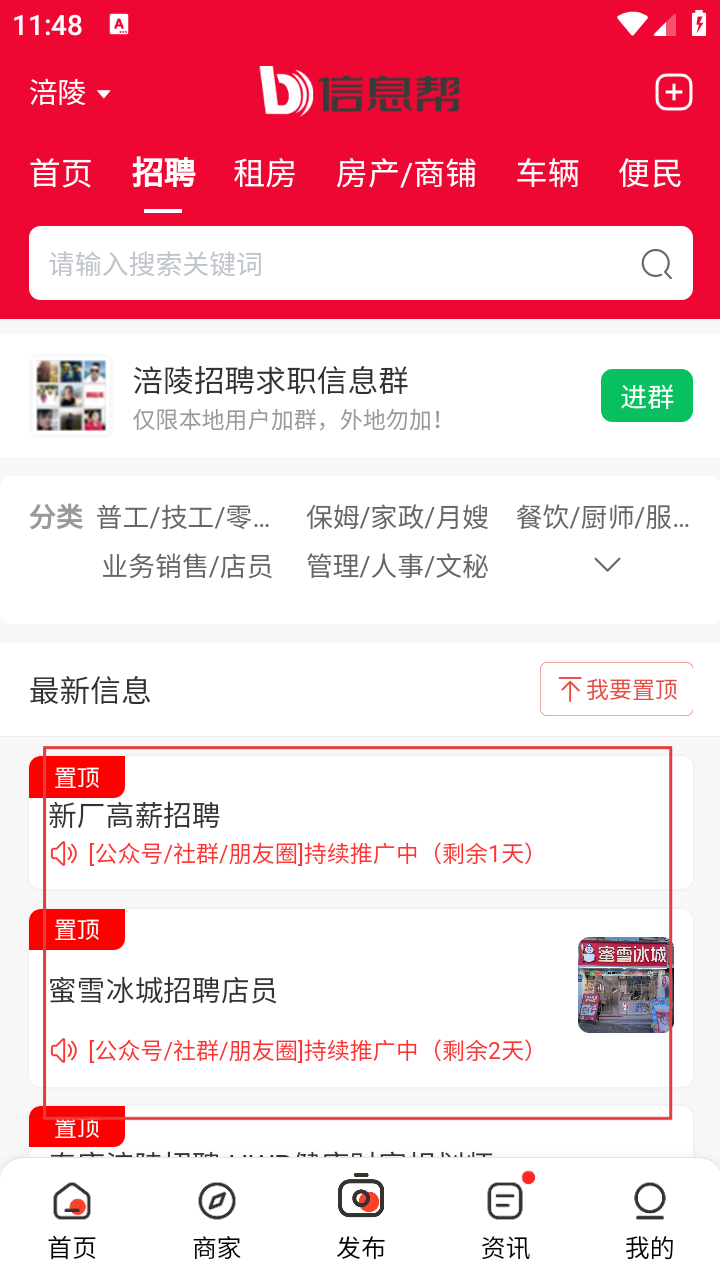
Task: Switch to the 首页 top tab
Action: click(x=61, y=174)
